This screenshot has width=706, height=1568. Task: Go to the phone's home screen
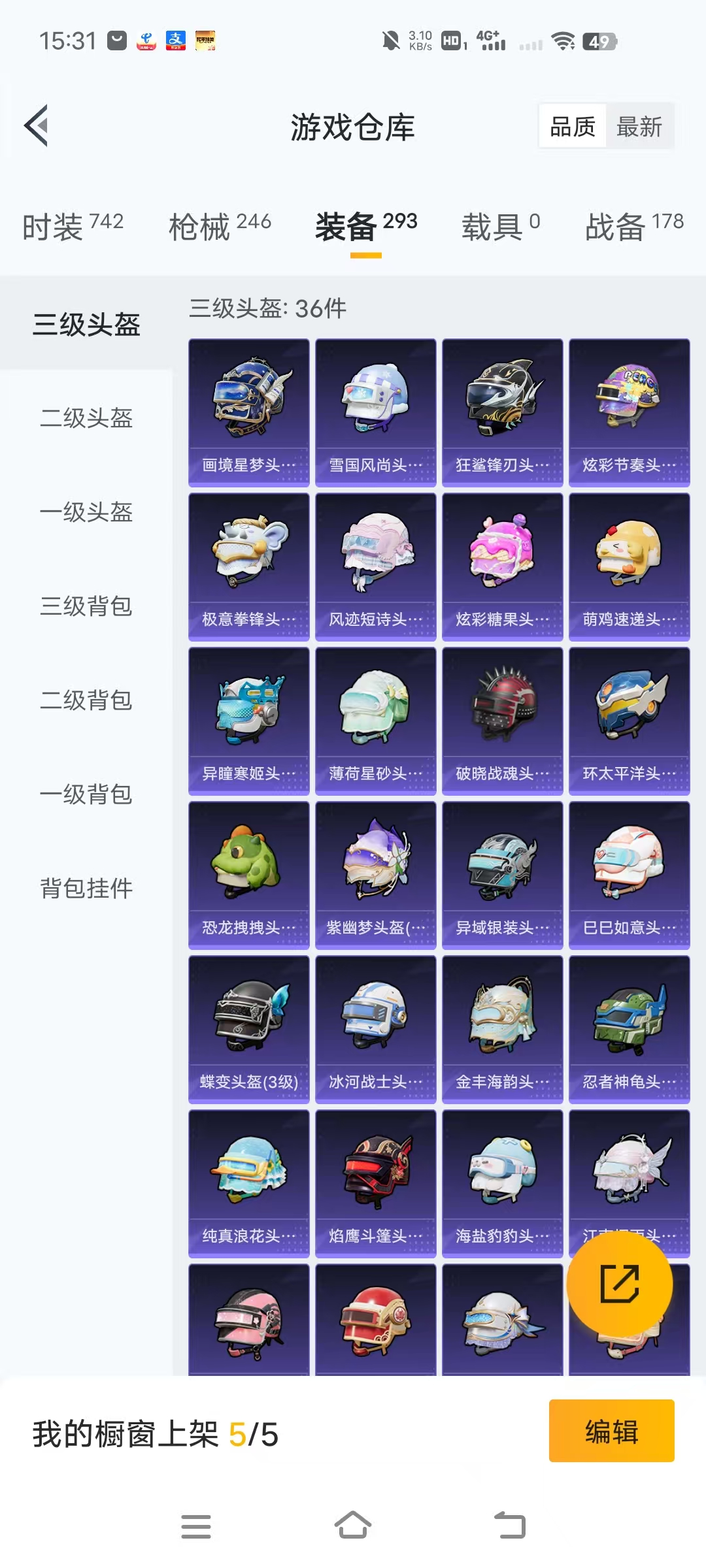pos(353,1526)
